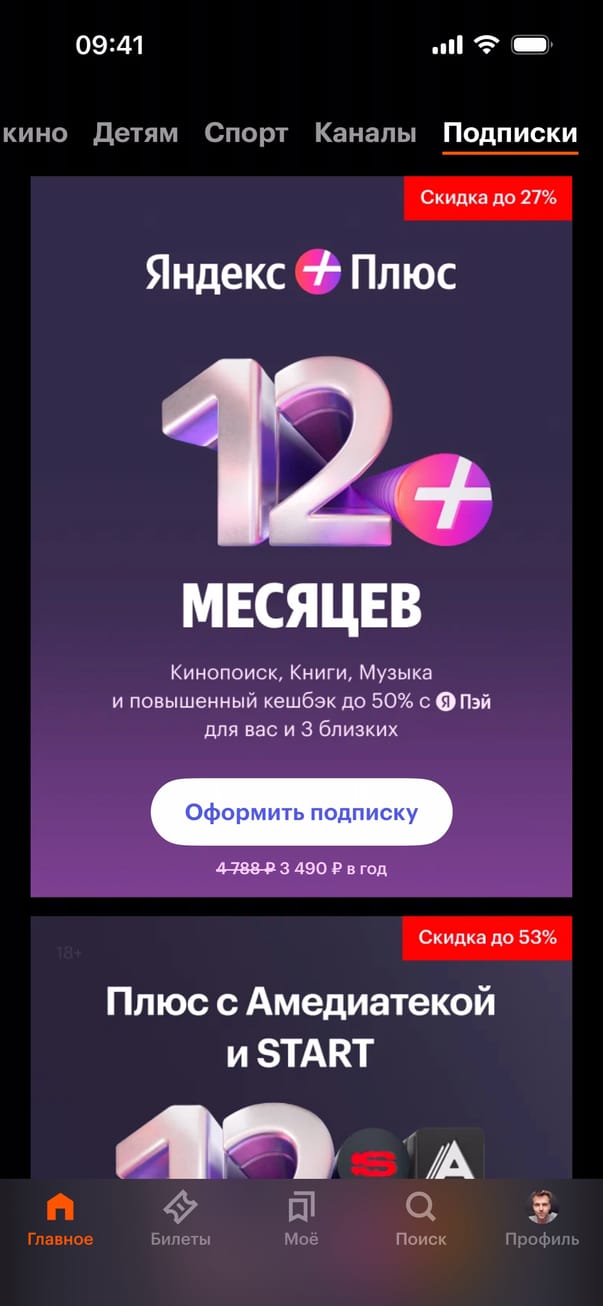This screenshot has width=603, height=1306.
Task: Select the Каналы tab
Action: pos(365,133)
